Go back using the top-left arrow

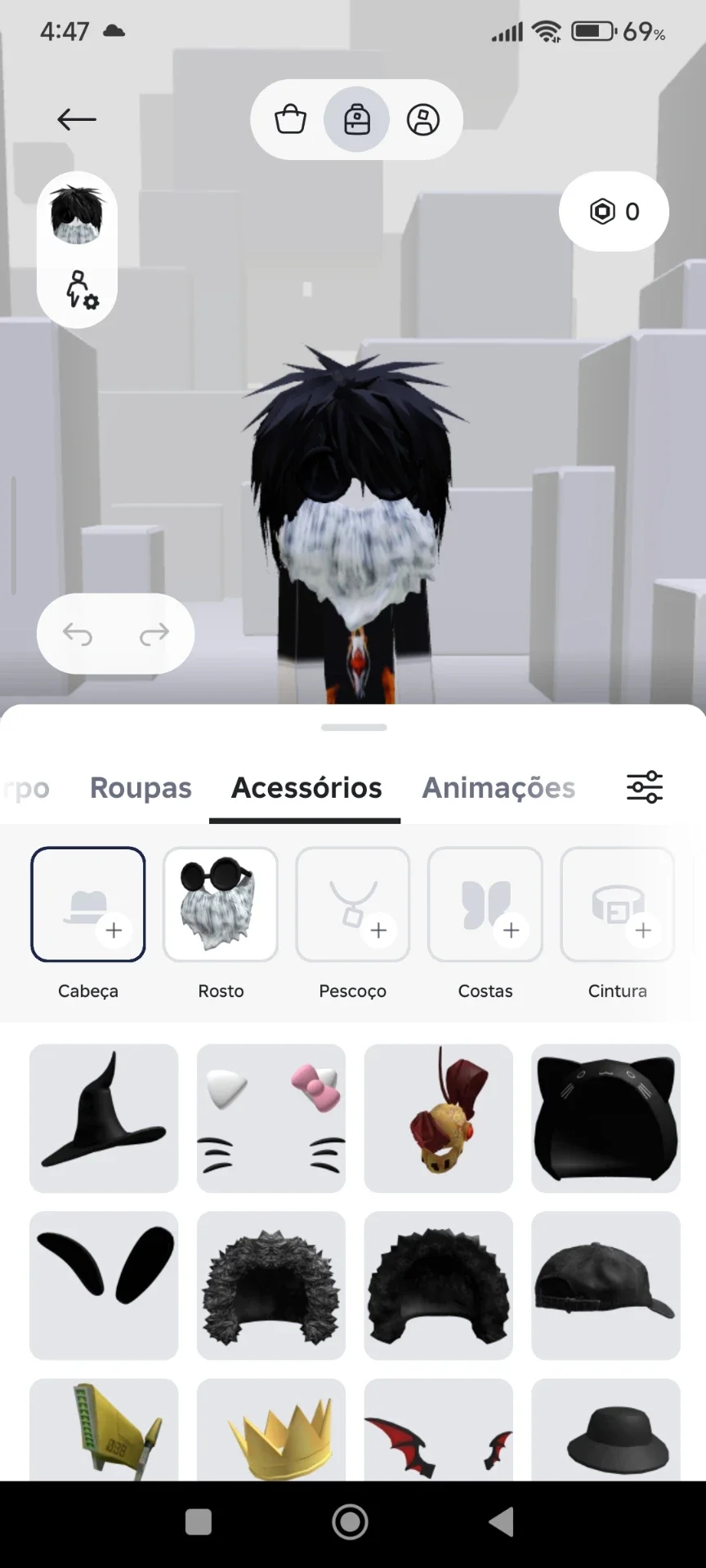click(x=77, y=119)
